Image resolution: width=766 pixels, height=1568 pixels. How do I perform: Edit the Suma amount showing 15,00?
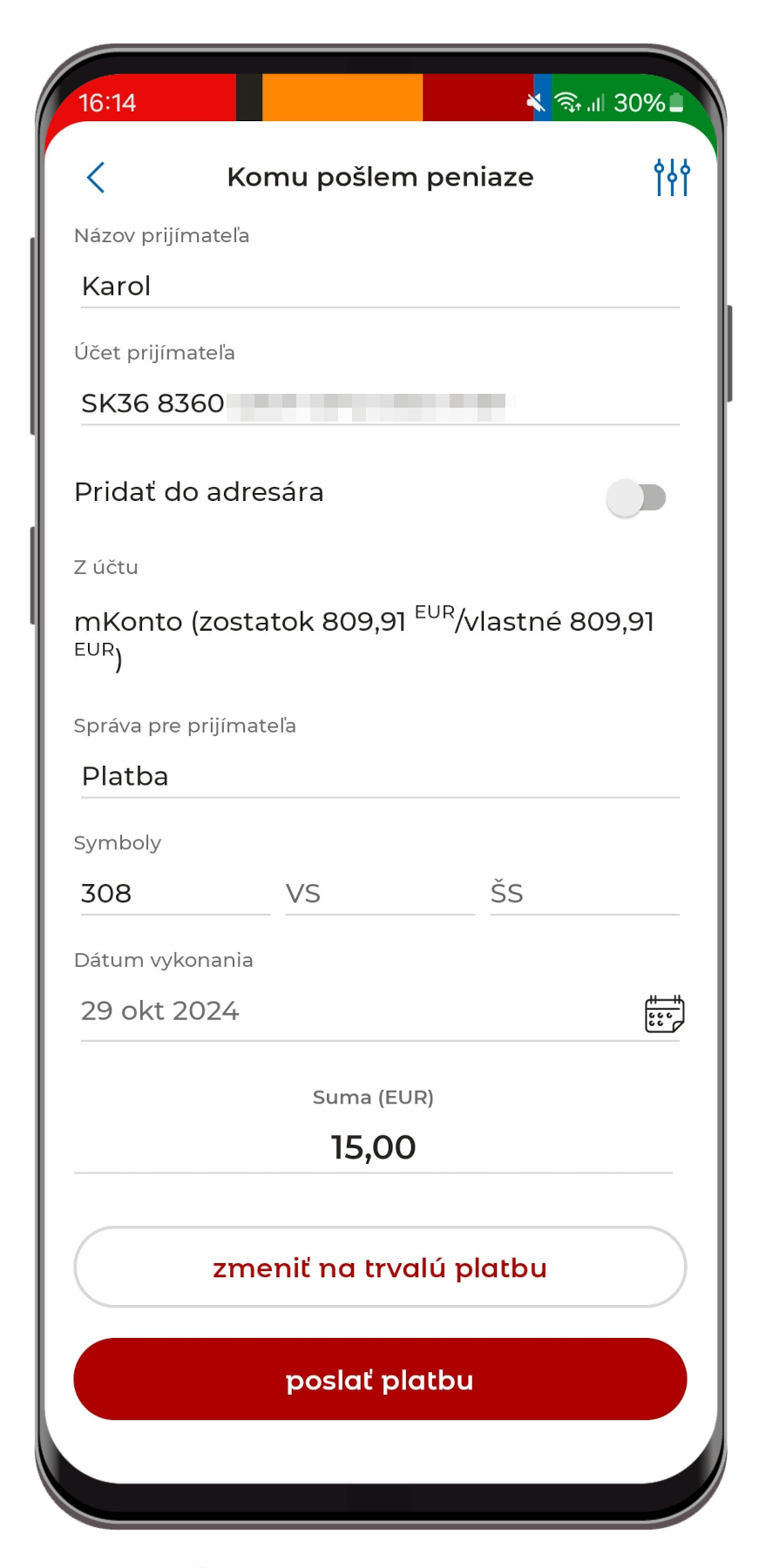tap(374, 1146)
